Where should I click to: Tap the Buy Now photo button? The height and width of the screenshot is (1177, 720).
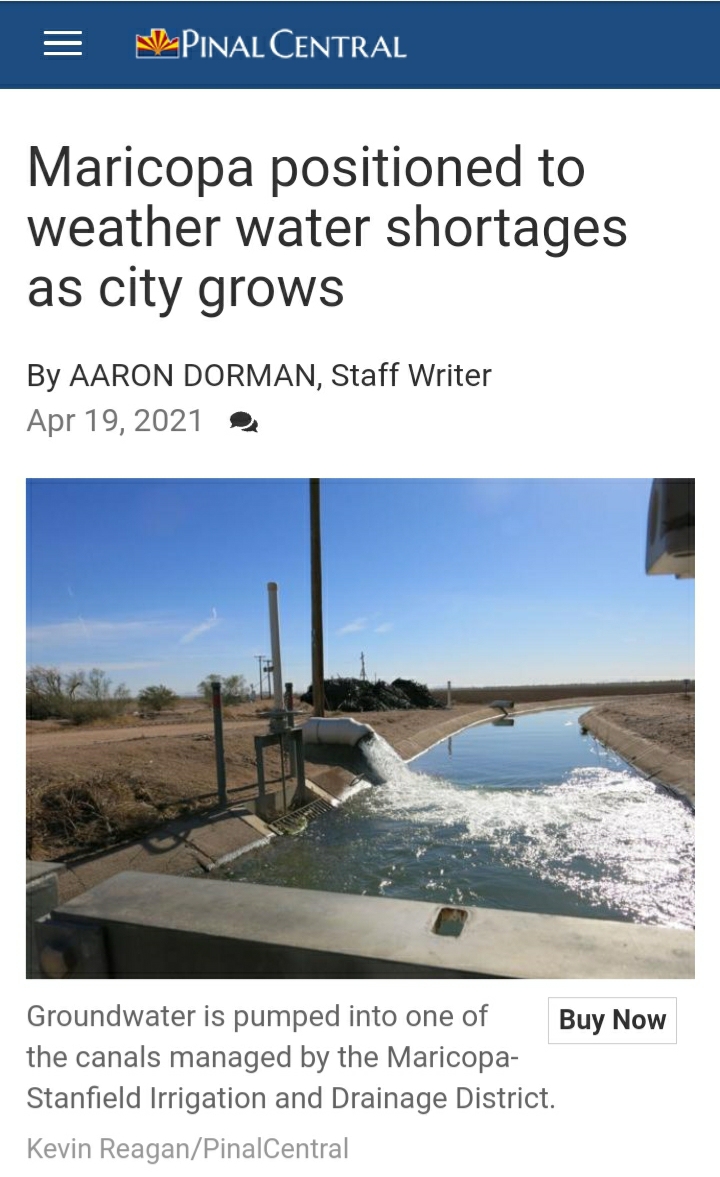(x=612, y=1019)
